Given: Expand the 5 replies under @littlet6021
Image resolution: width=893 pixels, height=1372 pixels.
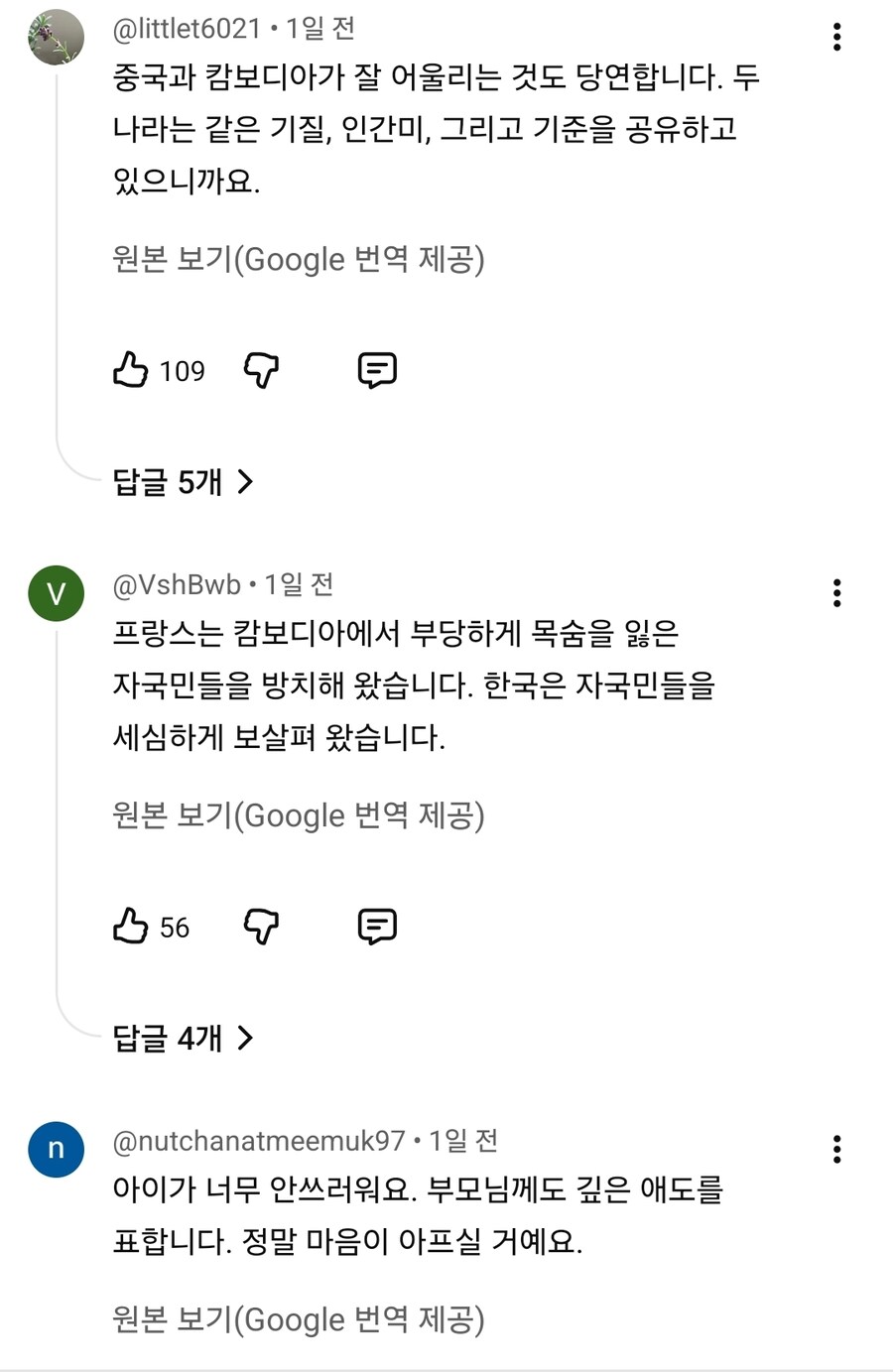Looking at the screenshot, I should 184,482.
